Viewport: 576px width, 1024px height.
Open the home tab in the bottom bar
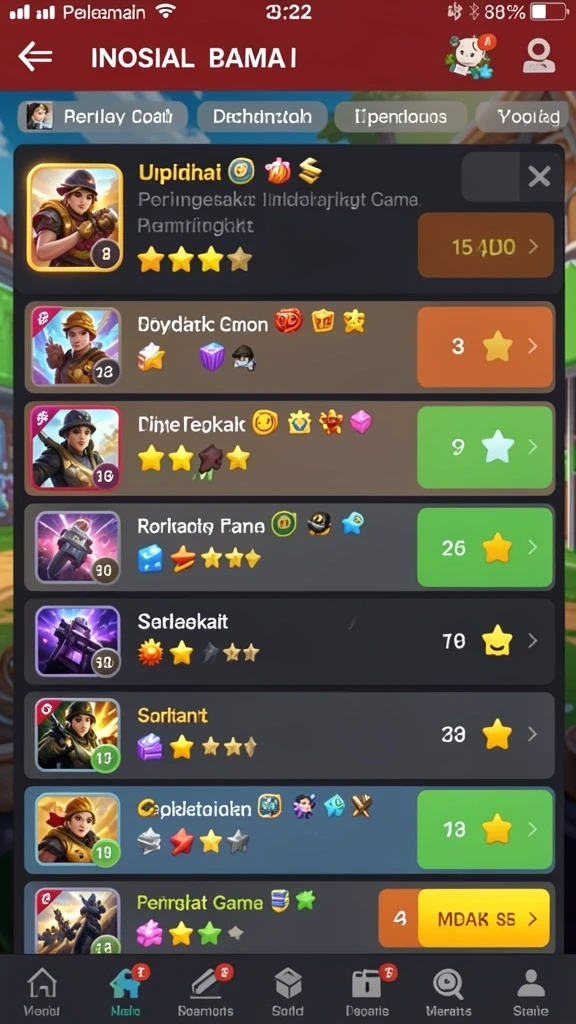click(42, 989)
